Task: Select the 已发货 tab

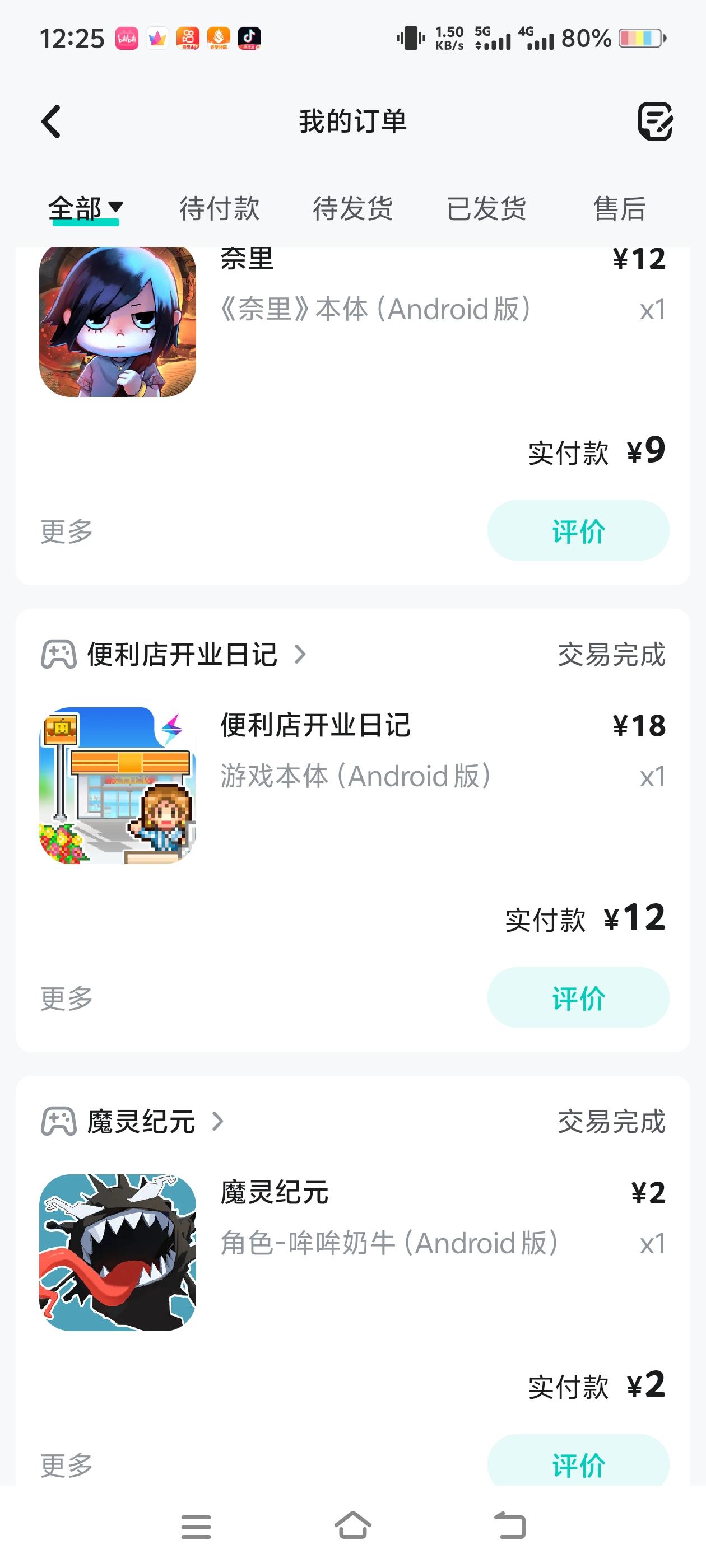Action: (x=486, y=209)
